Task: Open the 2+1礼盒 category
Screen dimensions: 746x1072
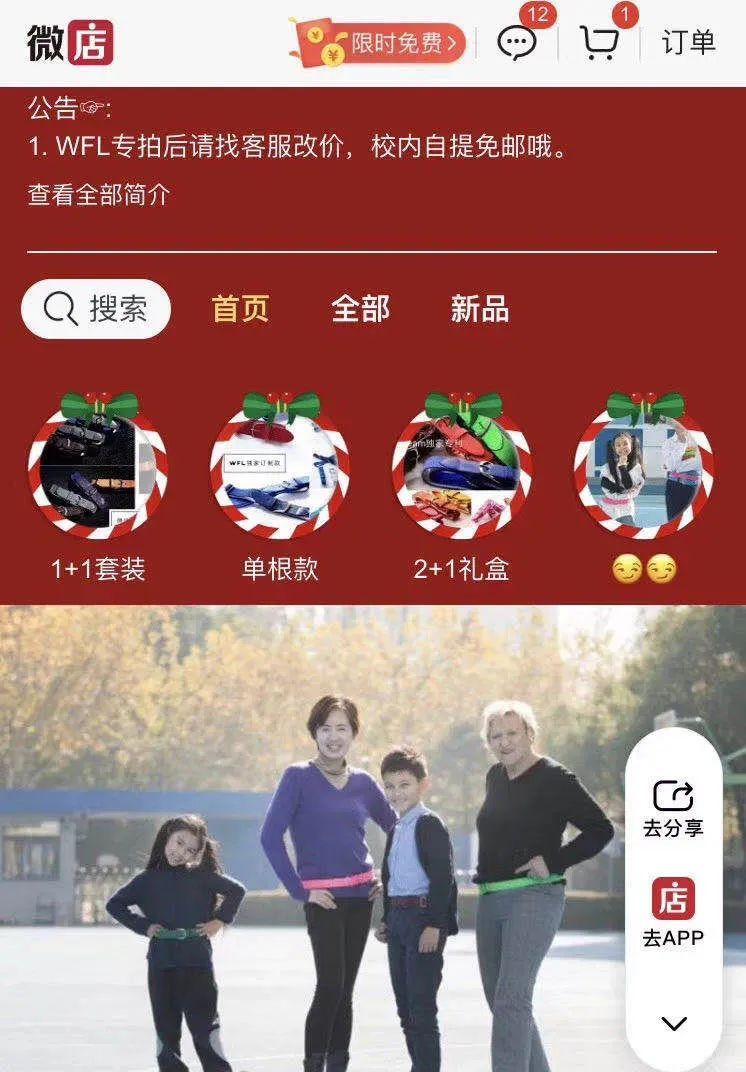Action: point(461,470)
